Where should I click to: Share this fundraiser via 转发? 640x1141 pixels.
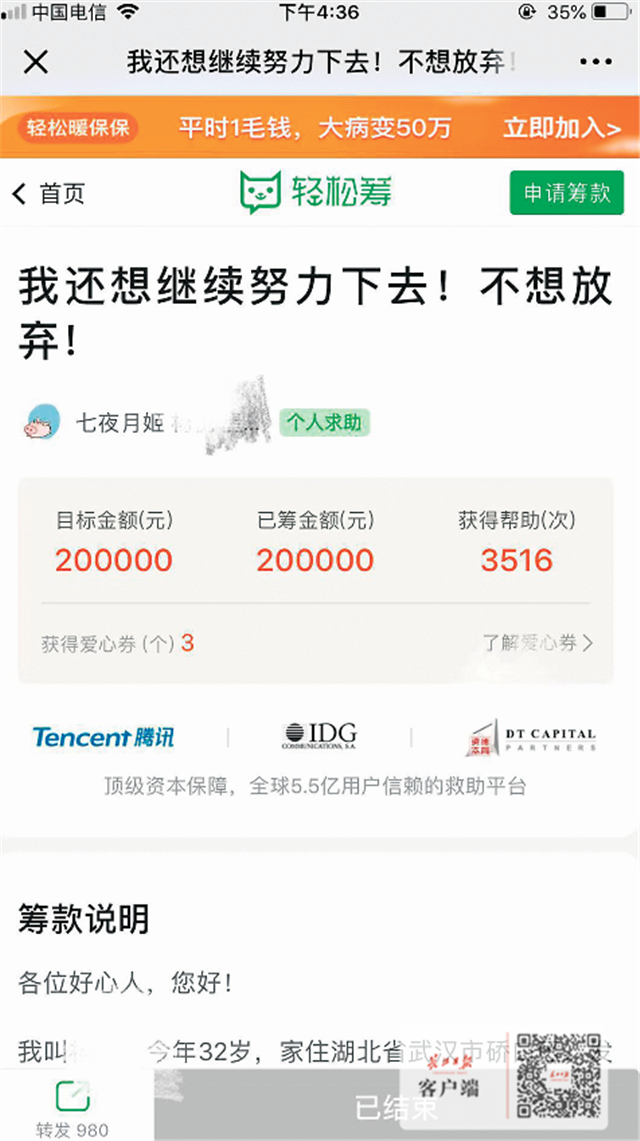pos(72,1106)
